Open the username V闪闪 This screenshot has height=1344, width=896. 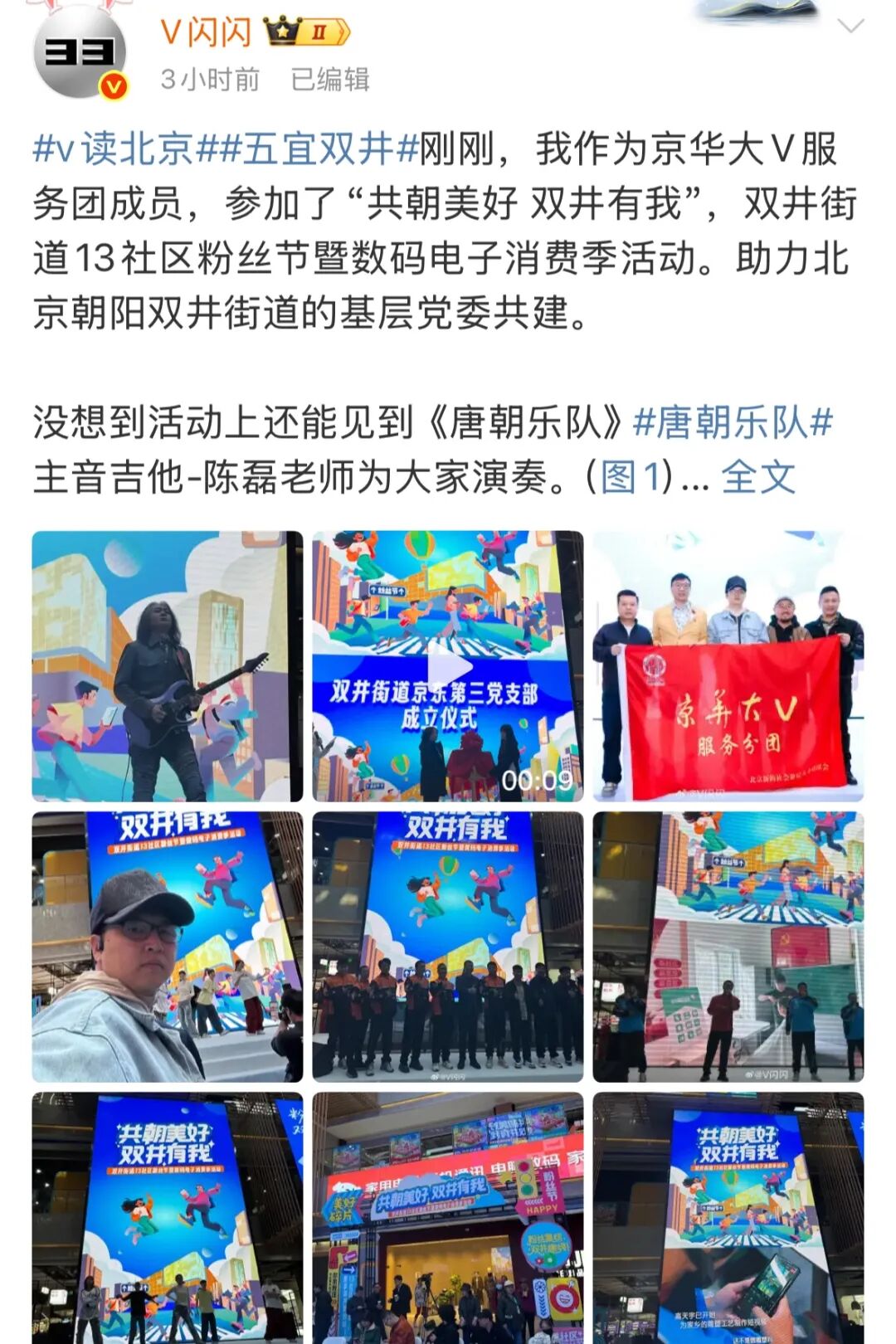pos(207,33)
